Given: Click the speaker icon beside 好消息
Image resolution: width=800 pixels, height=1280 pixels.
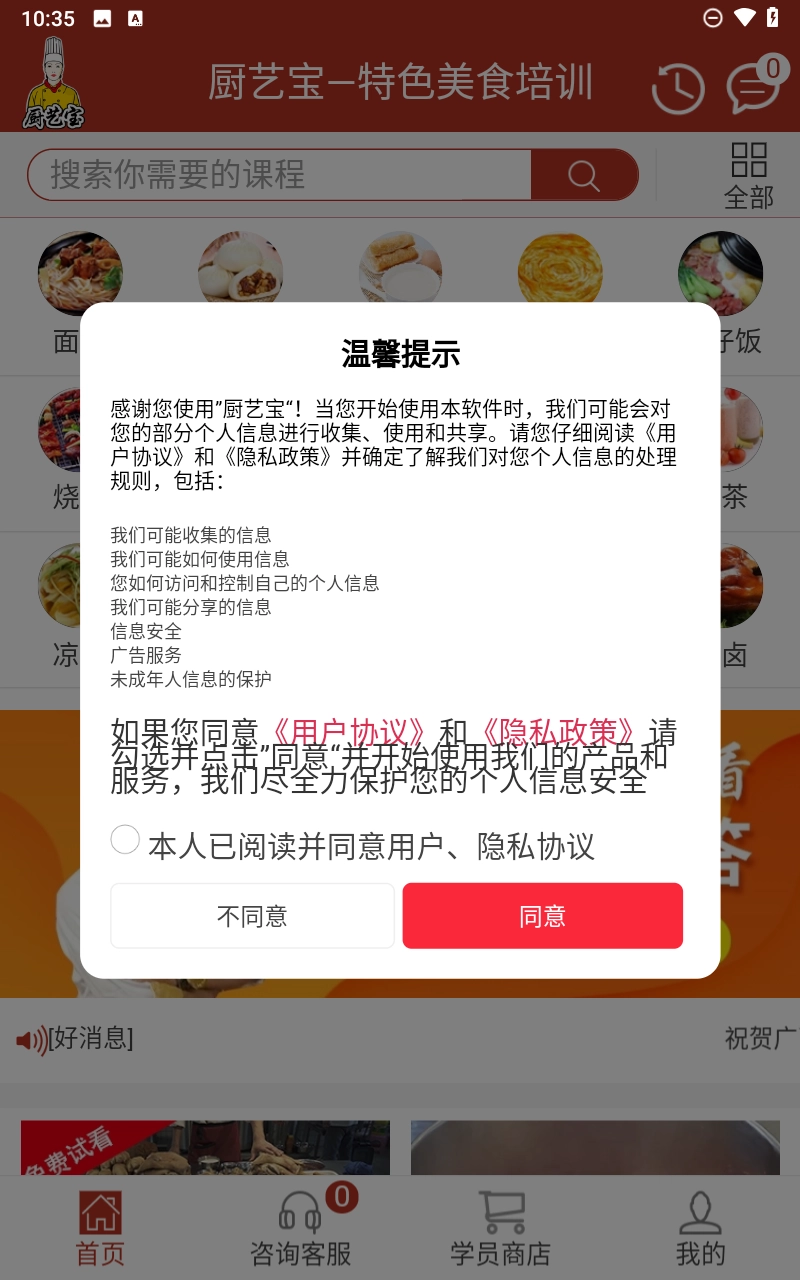Looking at the screenshot, I should (x=32, y=1041).
